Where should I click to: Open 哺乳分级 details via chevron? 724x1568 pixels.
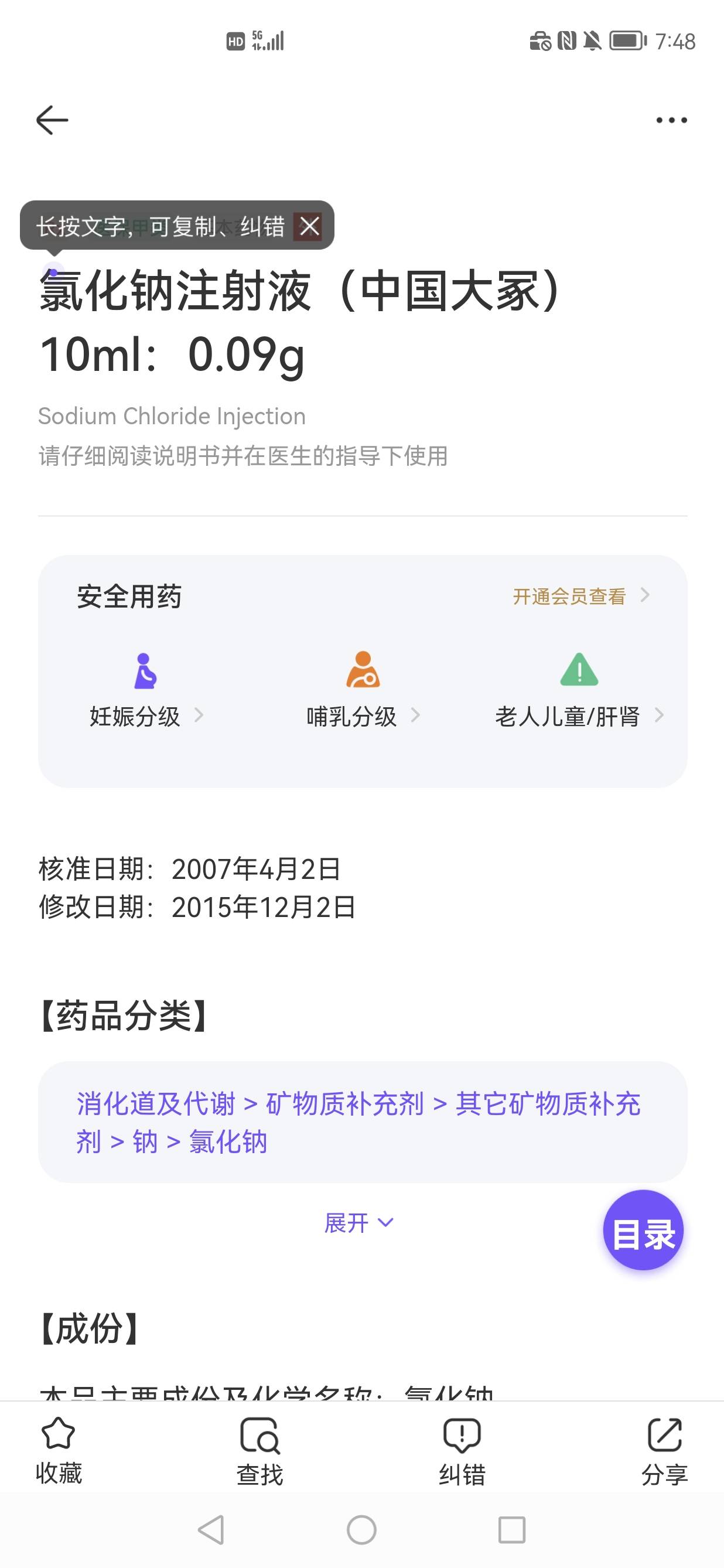[x=418, y=717]
